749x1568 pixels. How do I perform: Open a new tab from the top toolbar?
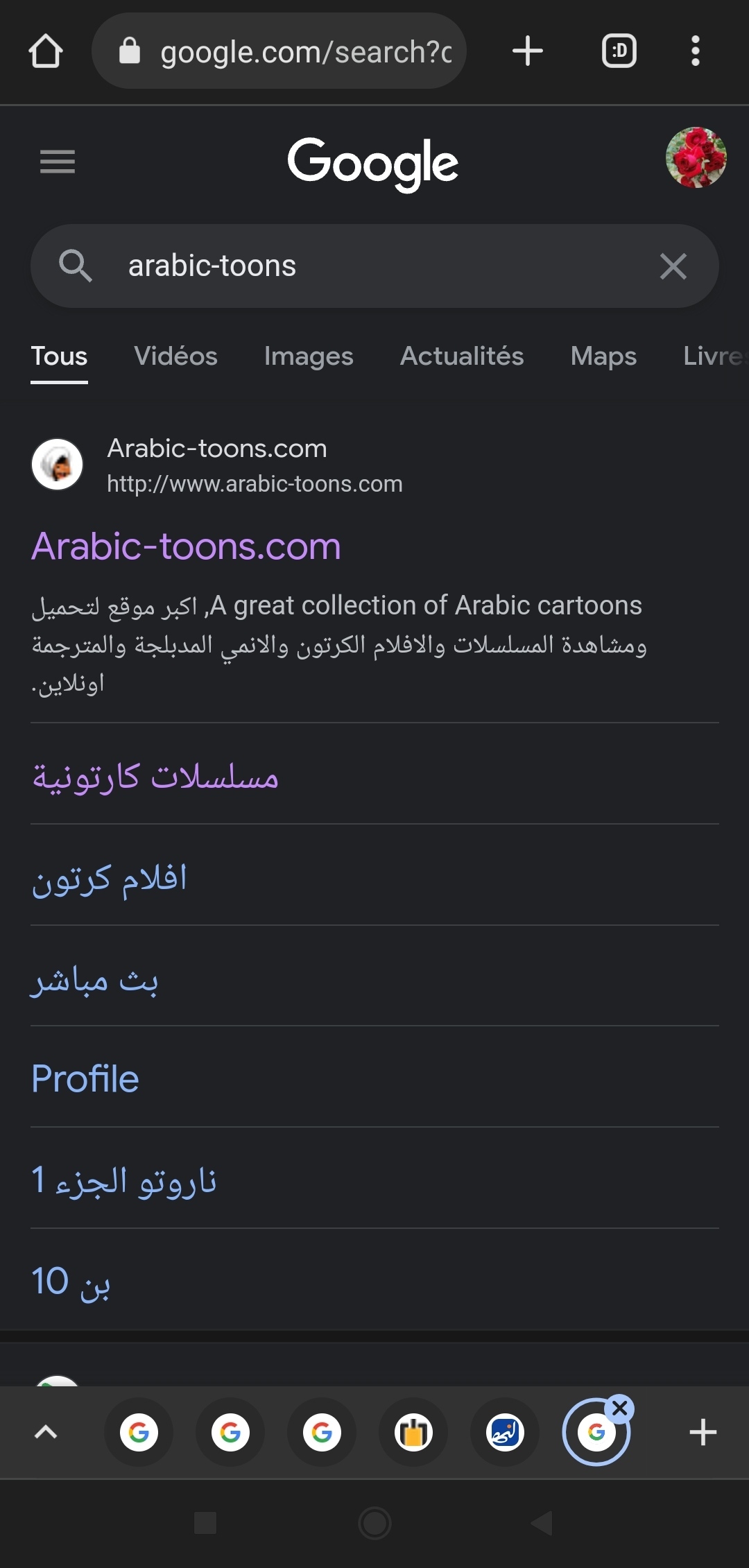[527, 51]
